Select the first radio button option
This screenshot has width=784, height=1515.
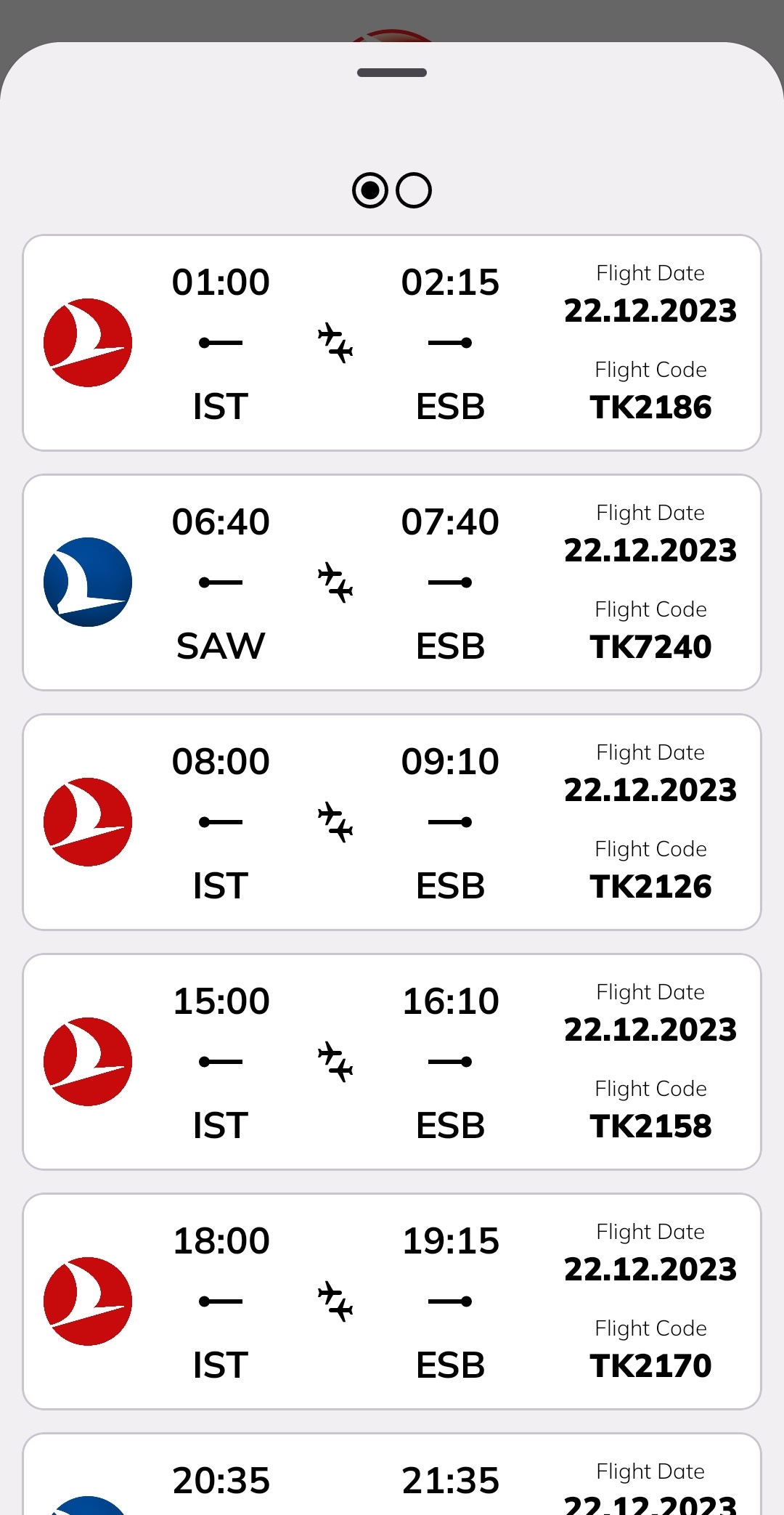point(370,190)
